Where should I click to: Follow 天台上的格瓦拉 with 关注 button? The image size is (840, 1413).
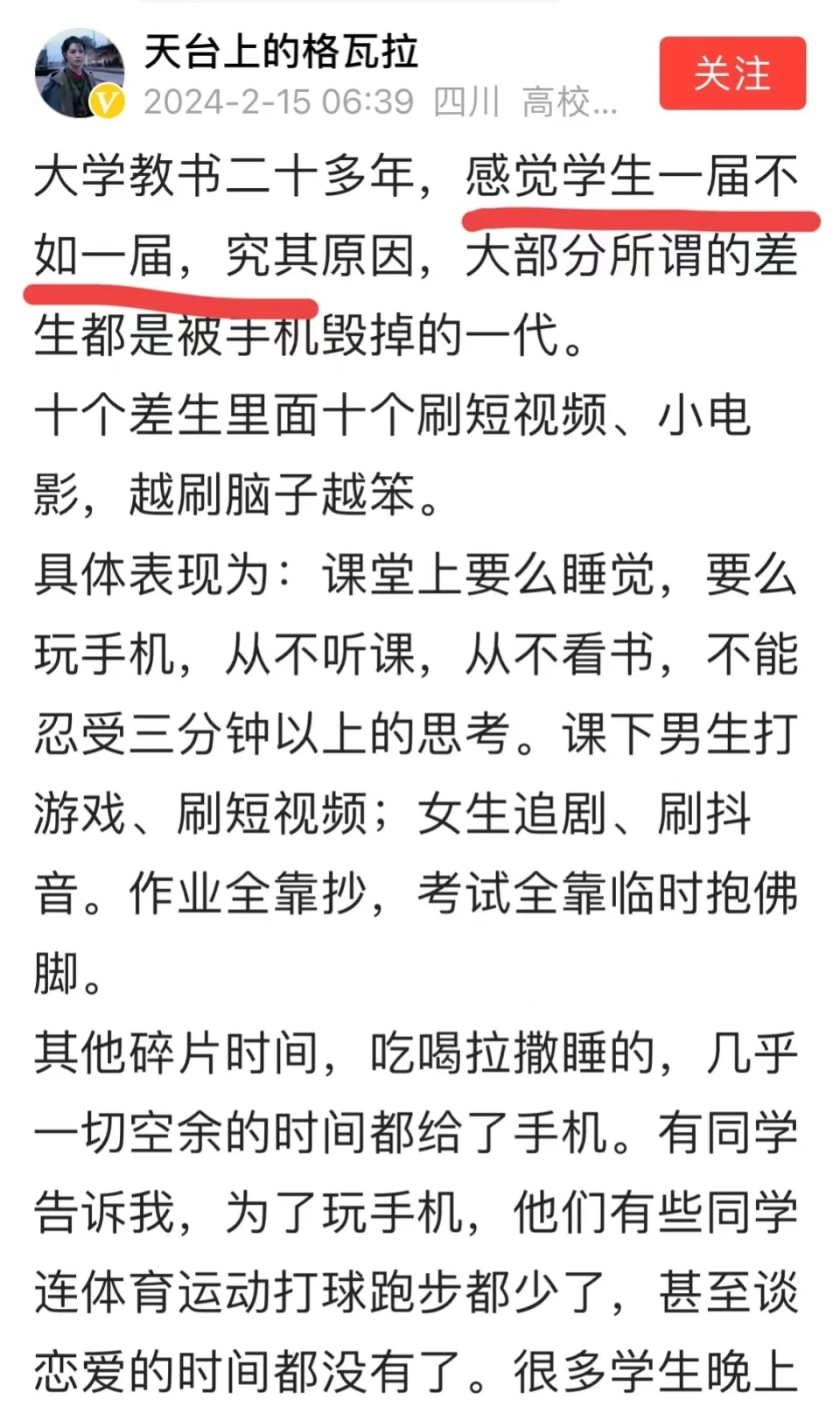tap(731, 73)
